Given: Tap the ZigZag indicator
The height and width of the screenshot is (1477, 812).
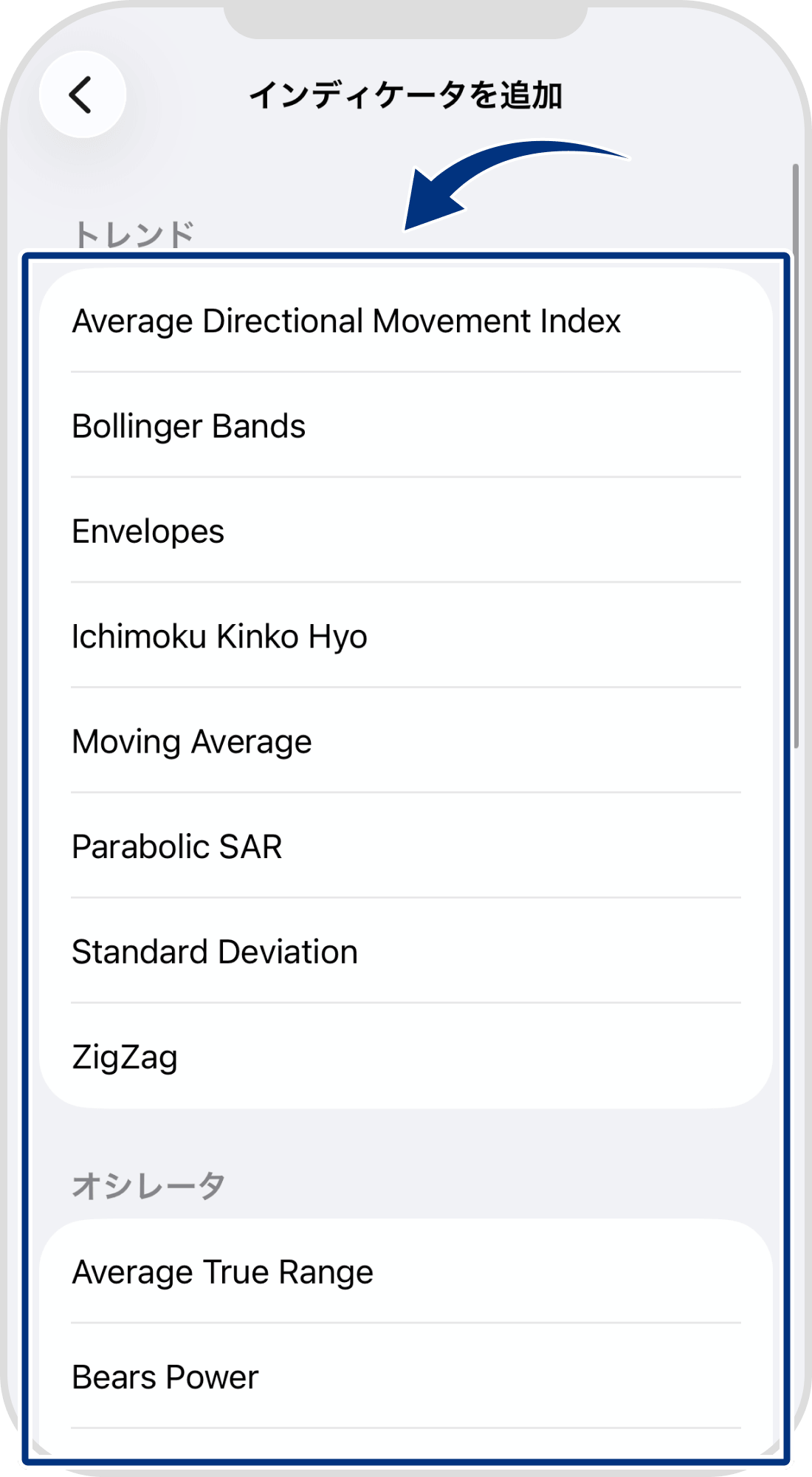Looking at the screenshot, I should pos(406,1056).
